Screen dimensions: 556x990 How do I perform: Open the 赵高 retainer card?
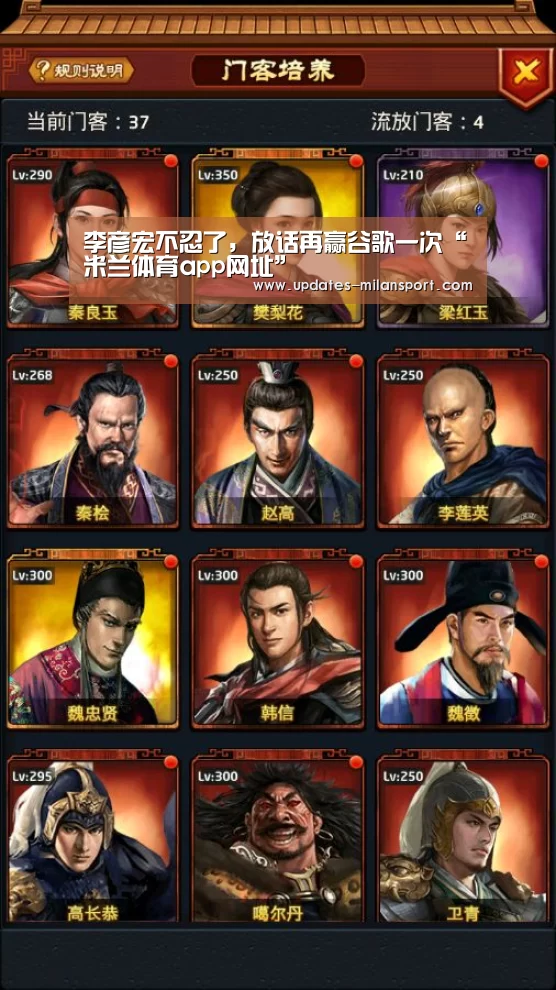[278, 439]
